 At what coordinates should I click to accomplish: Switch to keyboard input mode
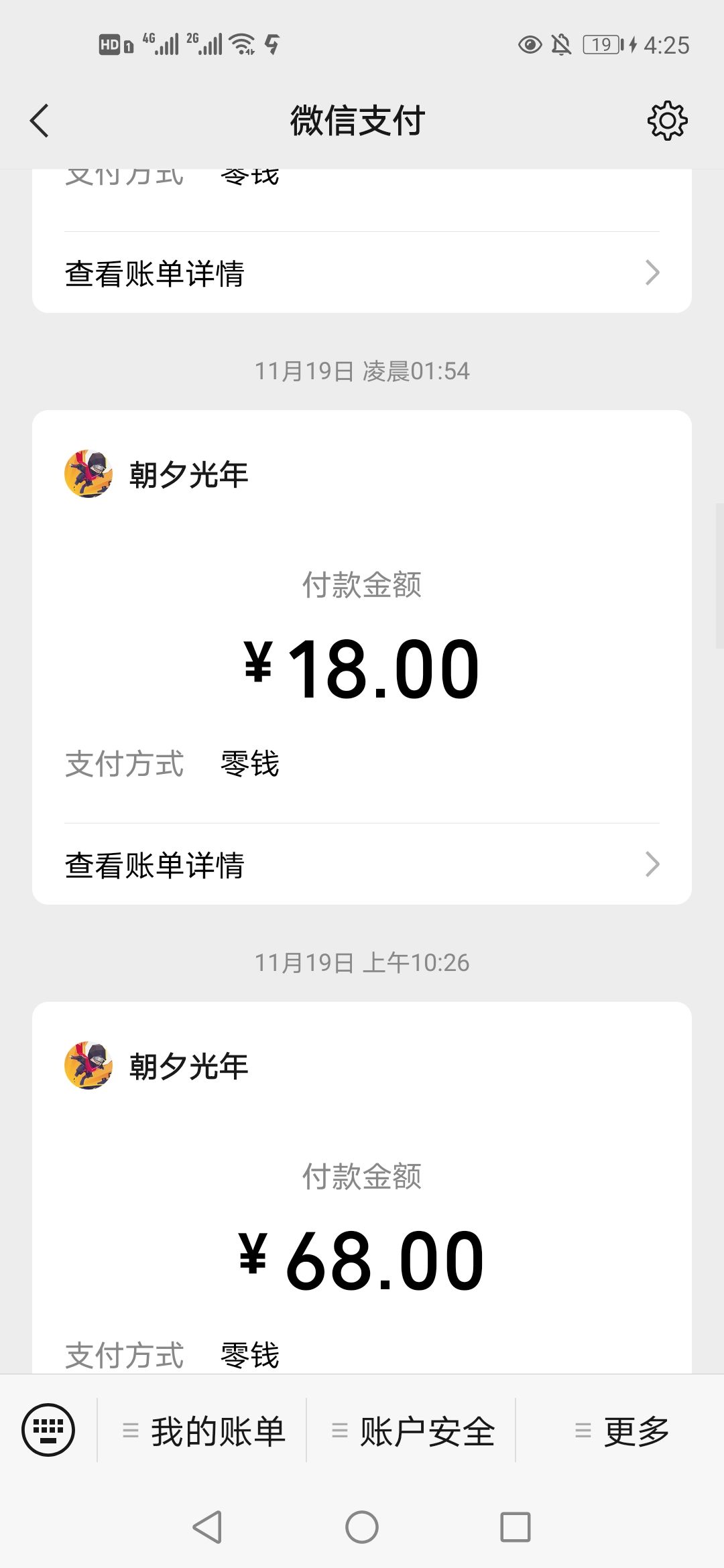[x=48, y=1430]
